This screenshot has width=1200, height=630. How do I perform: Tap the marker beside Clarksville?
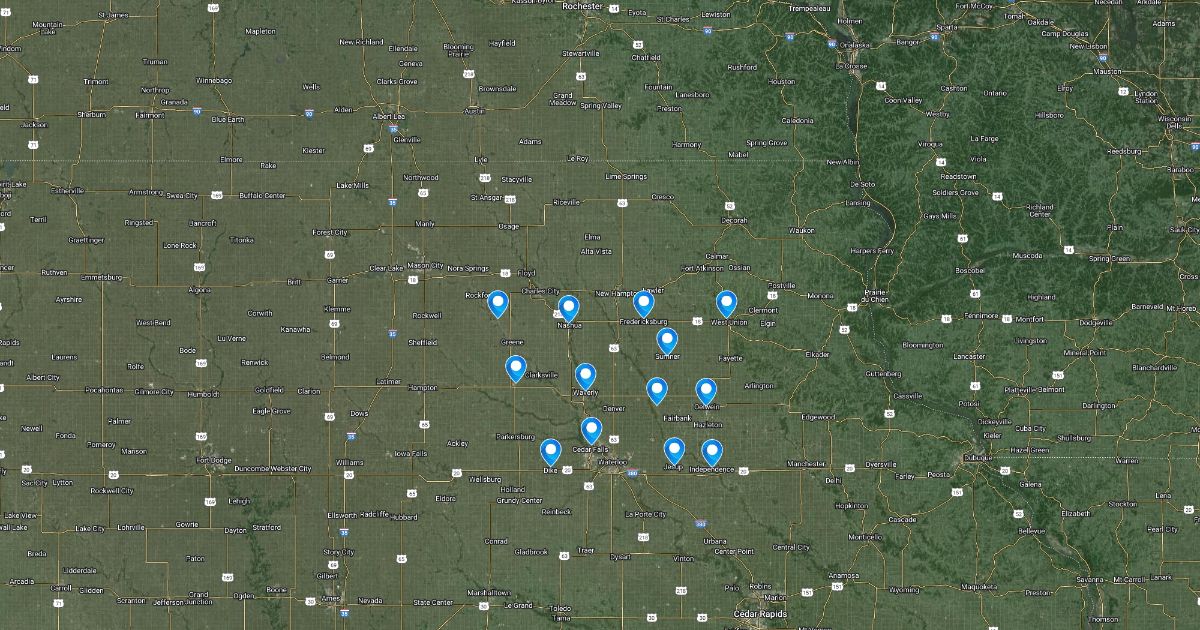pyautogui.click(x=515, y=367)
